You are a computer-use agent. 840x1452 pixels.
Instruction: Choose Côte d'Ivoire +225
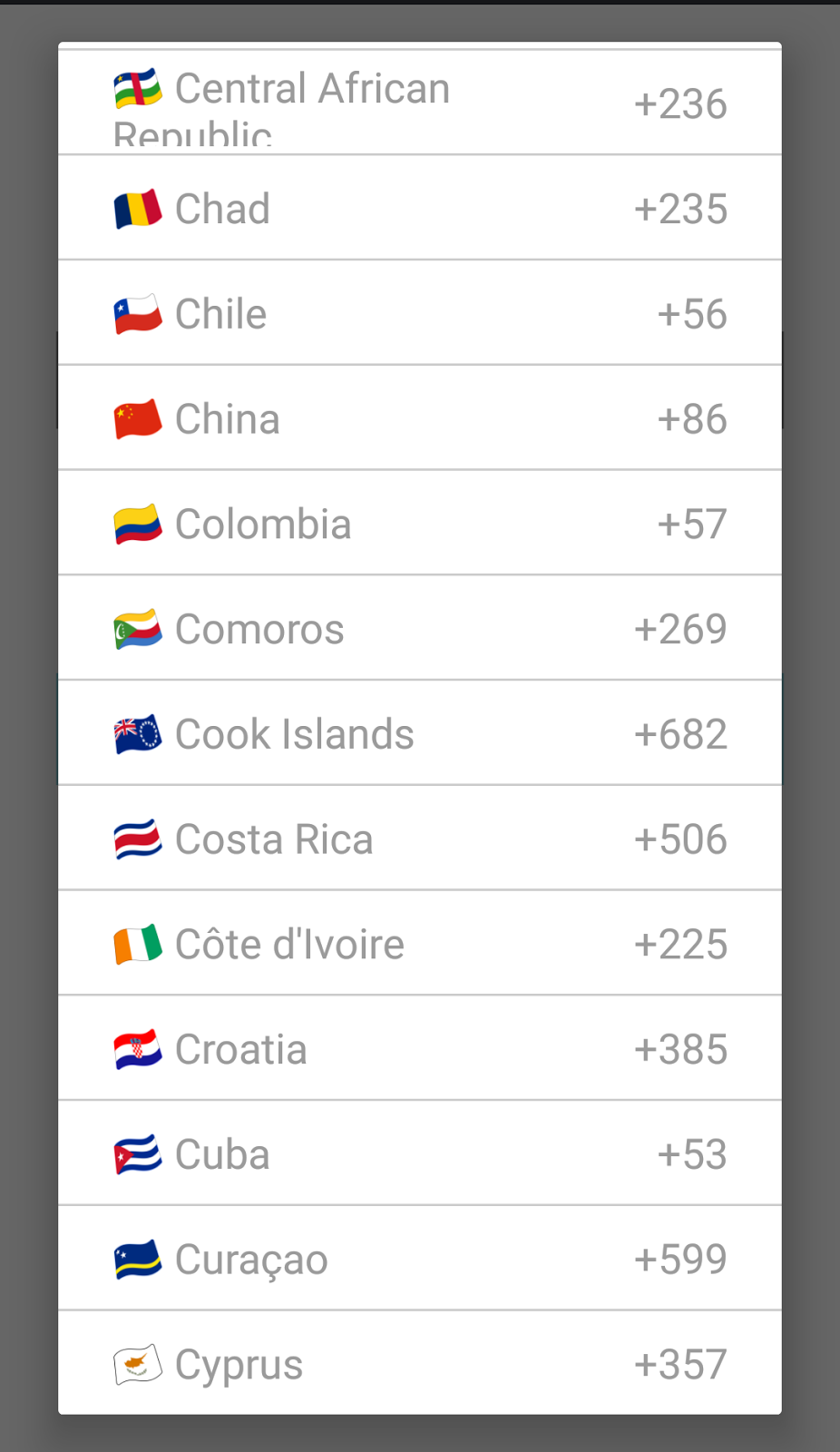pyautogui.click(x=420, y=943)
